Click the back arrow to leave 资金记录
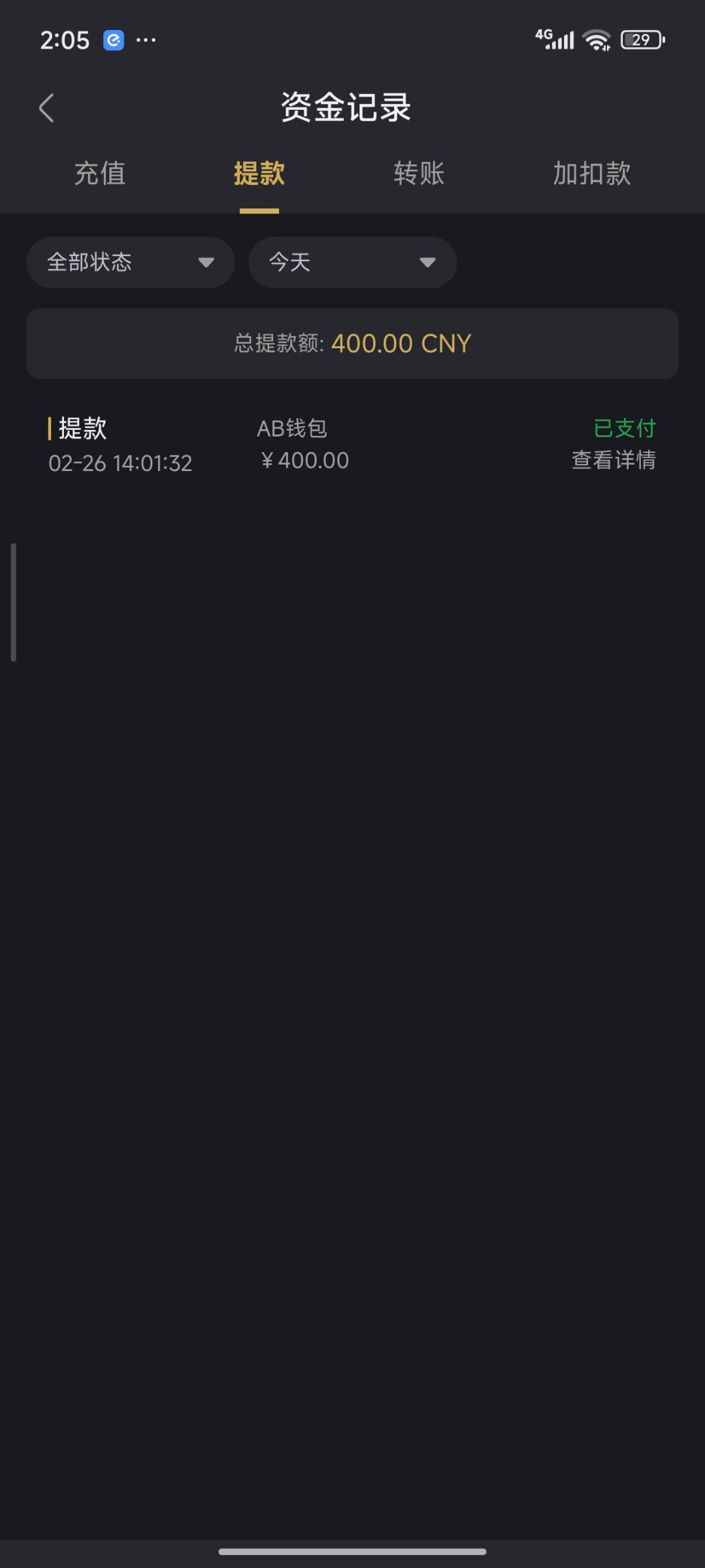 46,108
